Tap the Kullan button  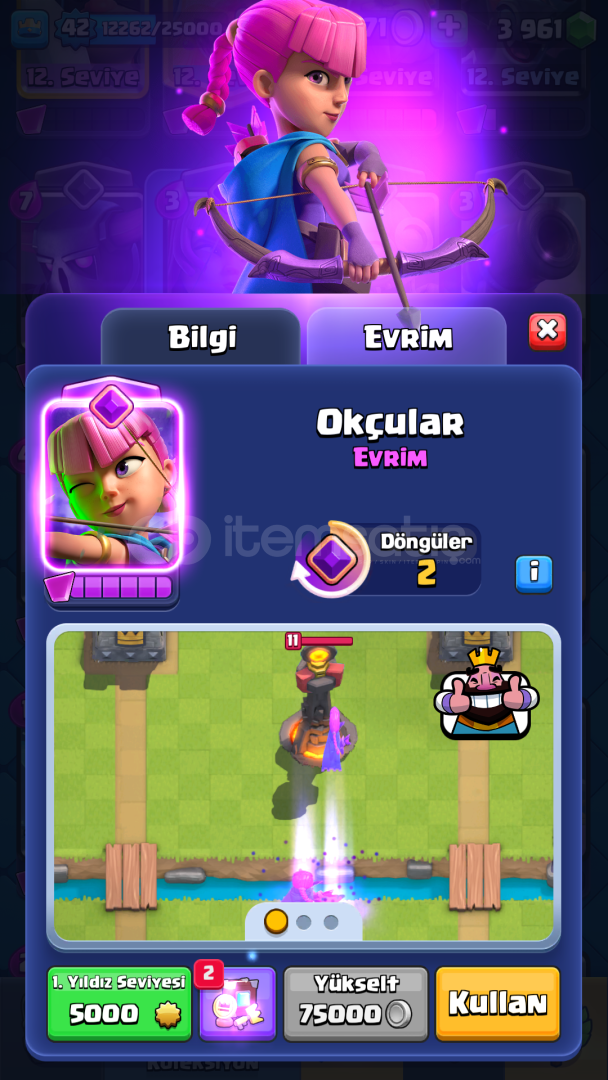tap(497, 1004)
